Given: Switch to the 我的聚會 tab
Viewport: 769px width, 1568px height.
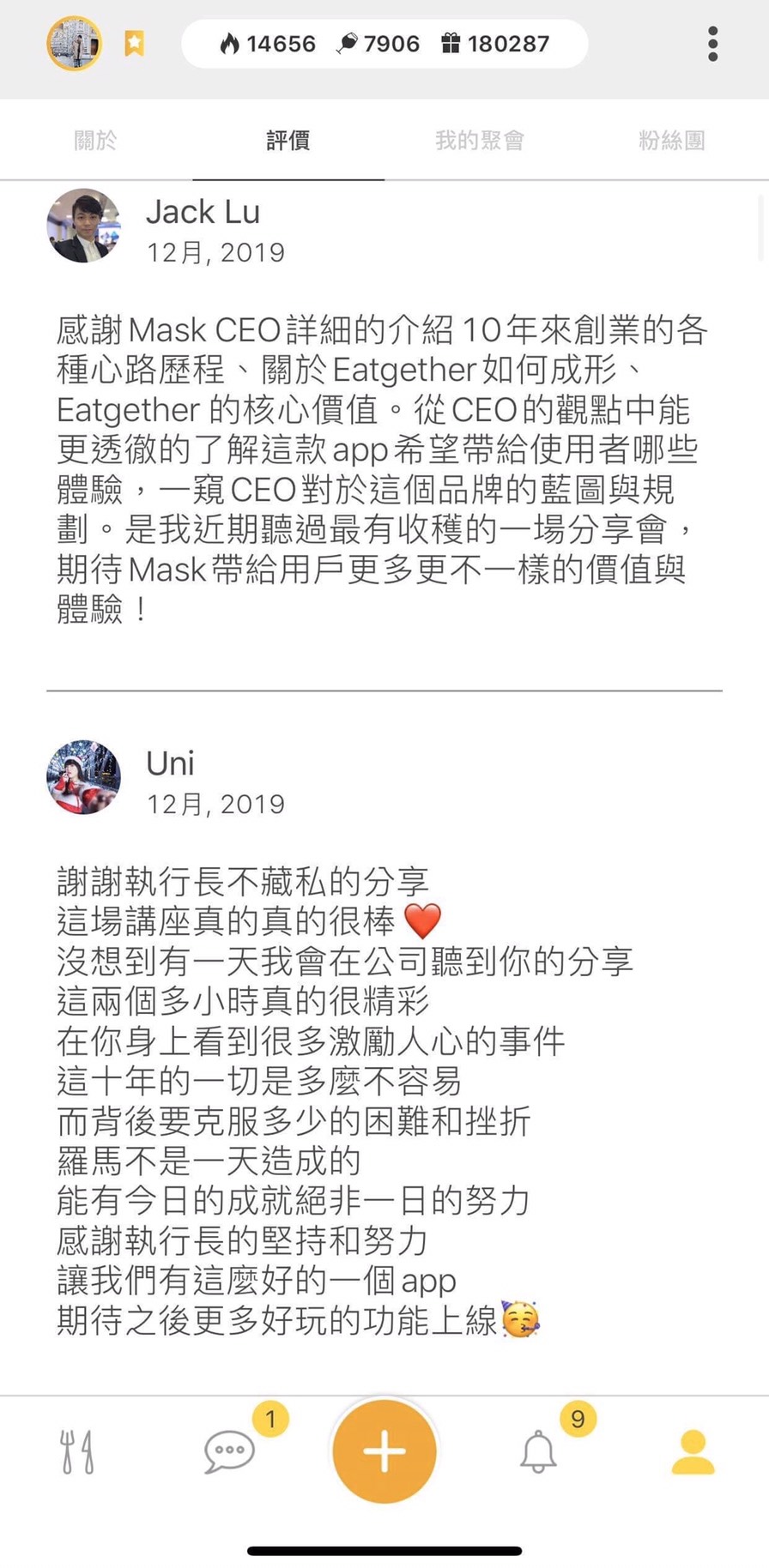Looking at the screenshot, I should tap(480, 141).
